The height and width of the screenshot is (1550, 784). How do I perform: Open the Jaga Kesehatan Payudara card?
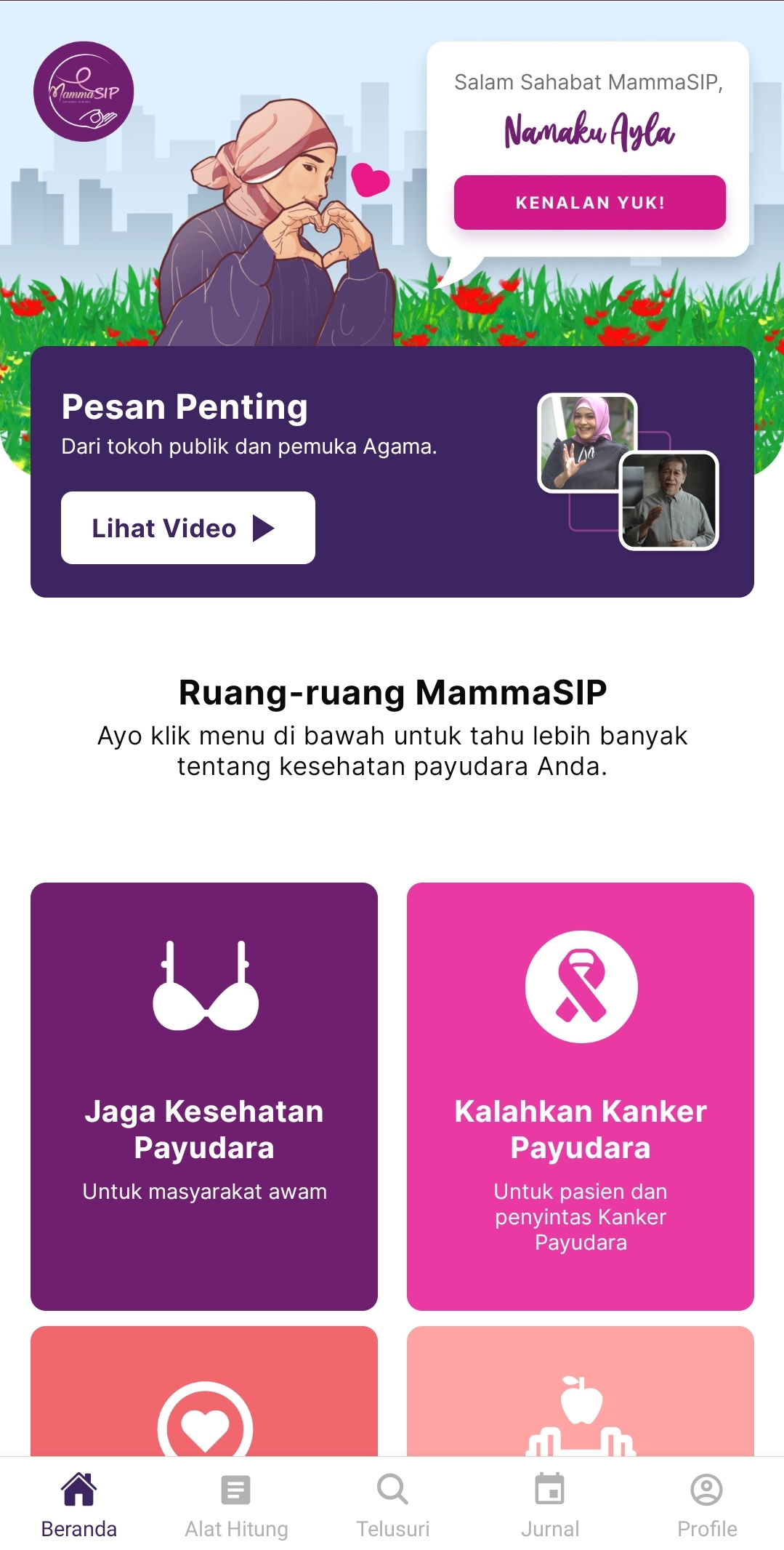pyautogui.click(x=204, y=1096)
